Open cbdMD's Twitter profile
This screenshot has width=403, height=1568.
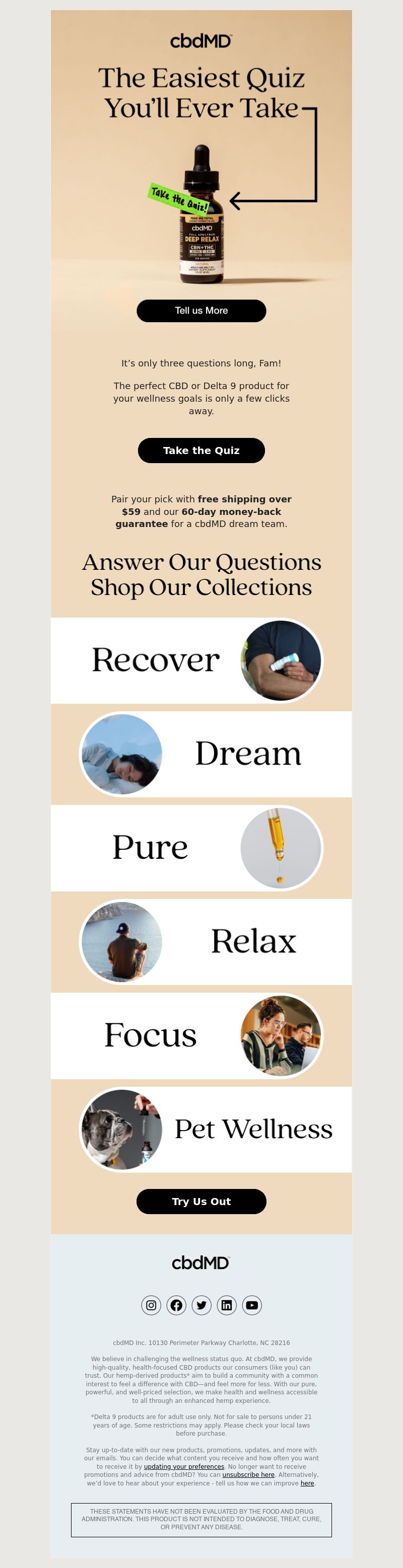(201, 1304)
